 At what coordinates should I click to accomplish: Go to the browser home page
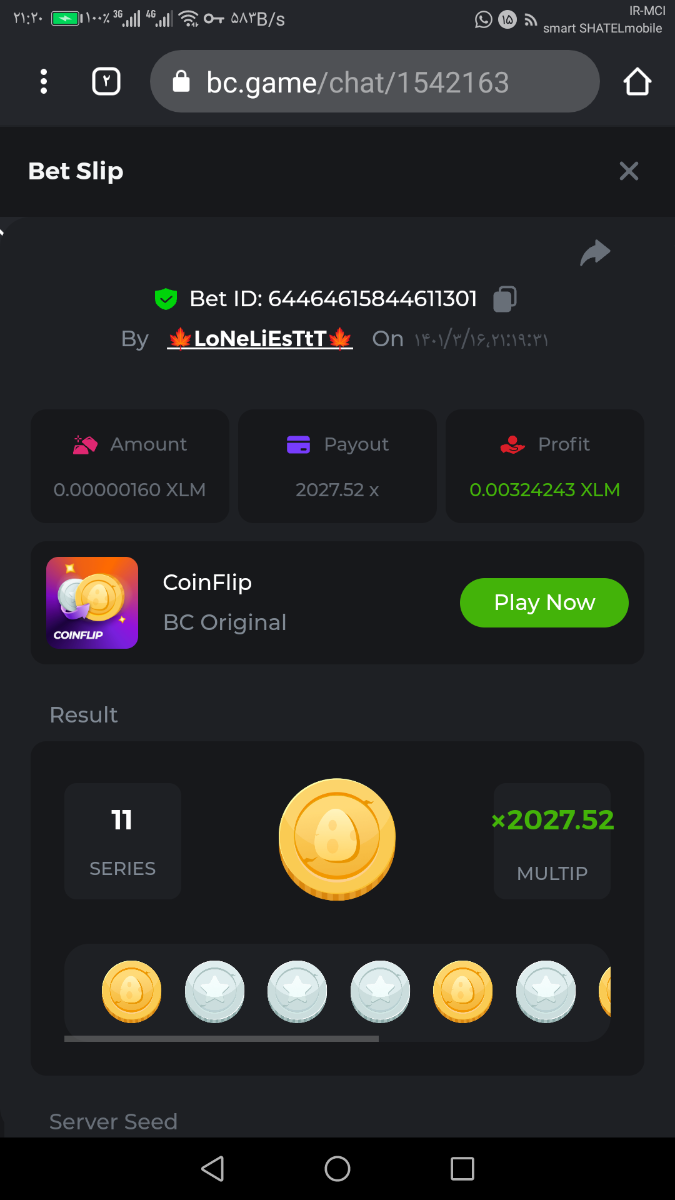point(637,82)
